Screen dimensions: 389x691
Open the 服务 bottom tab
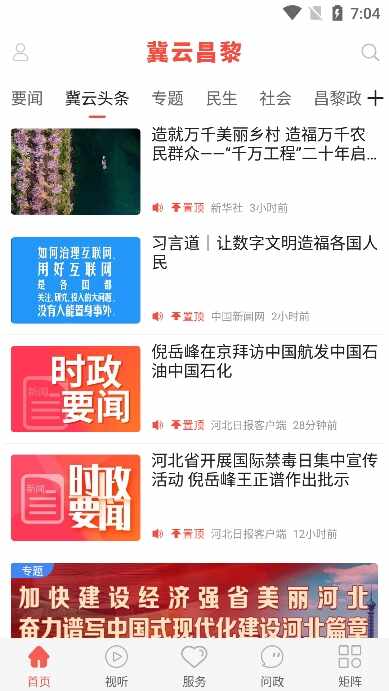[194, 665]
